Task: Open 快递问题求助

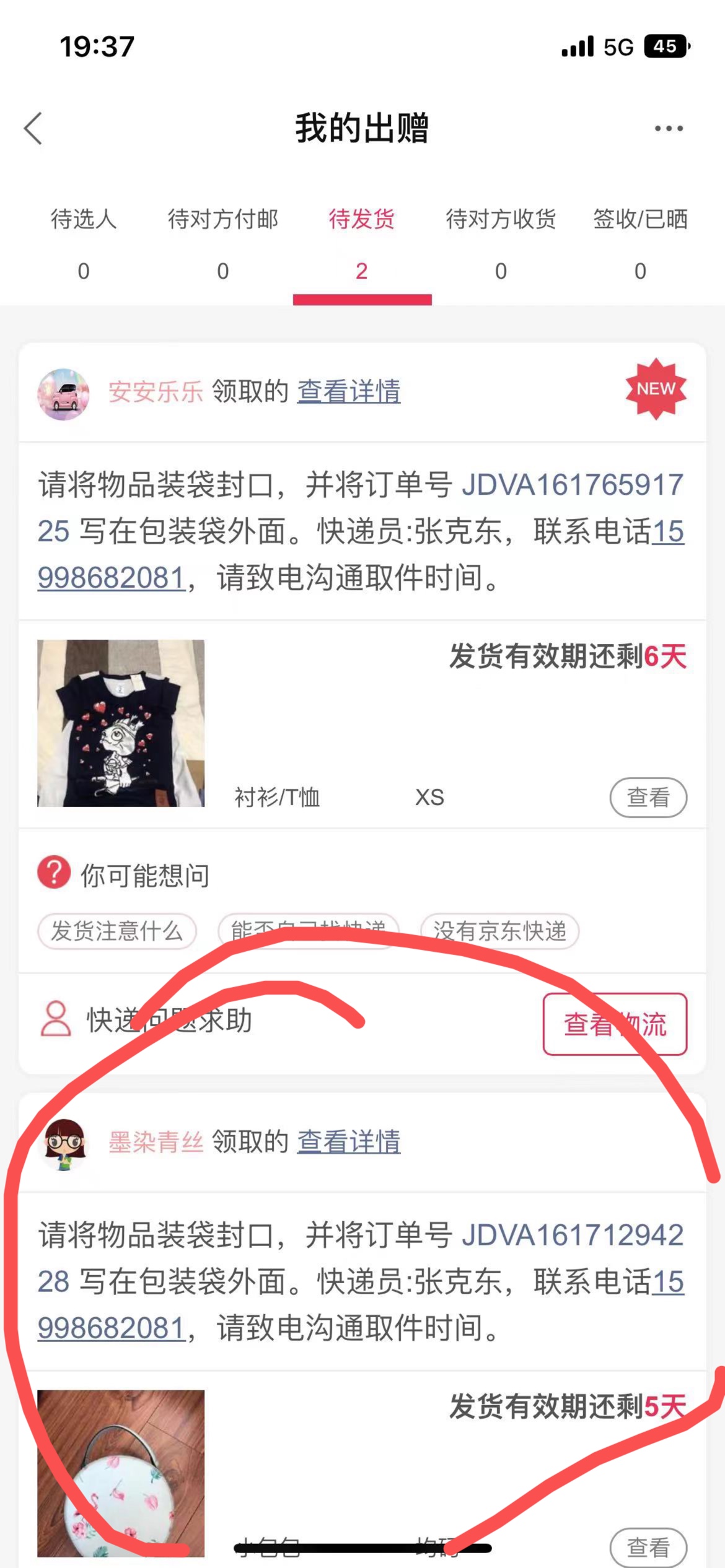Action: pyautogui.click(x=169, y=1020)
